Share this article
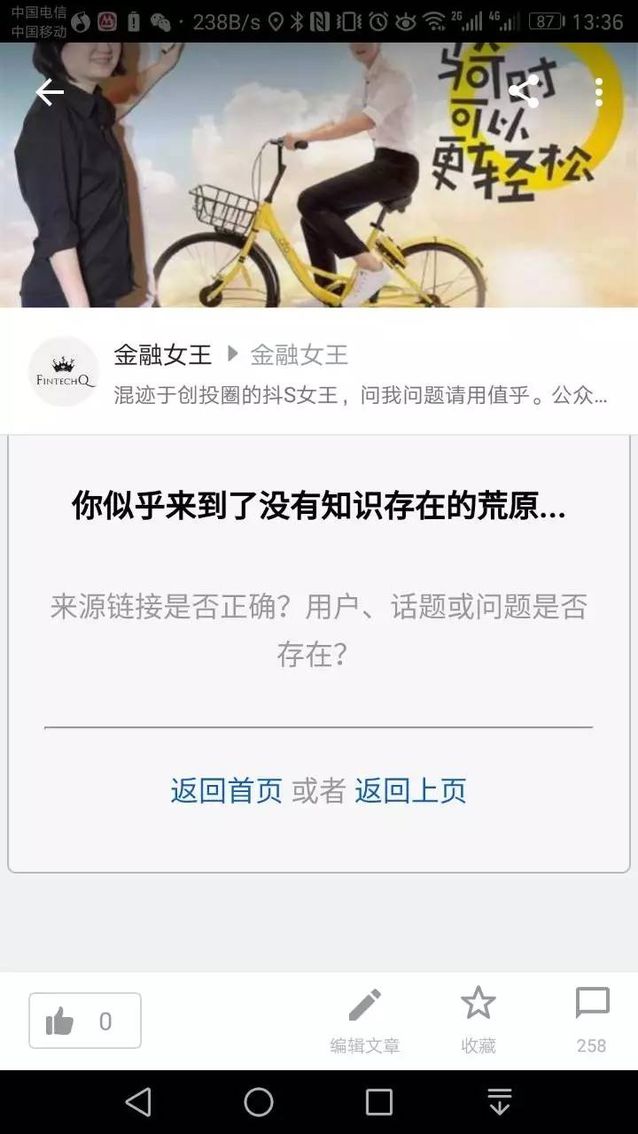This screenshot has height=1134, width=638. click(524, 92)
